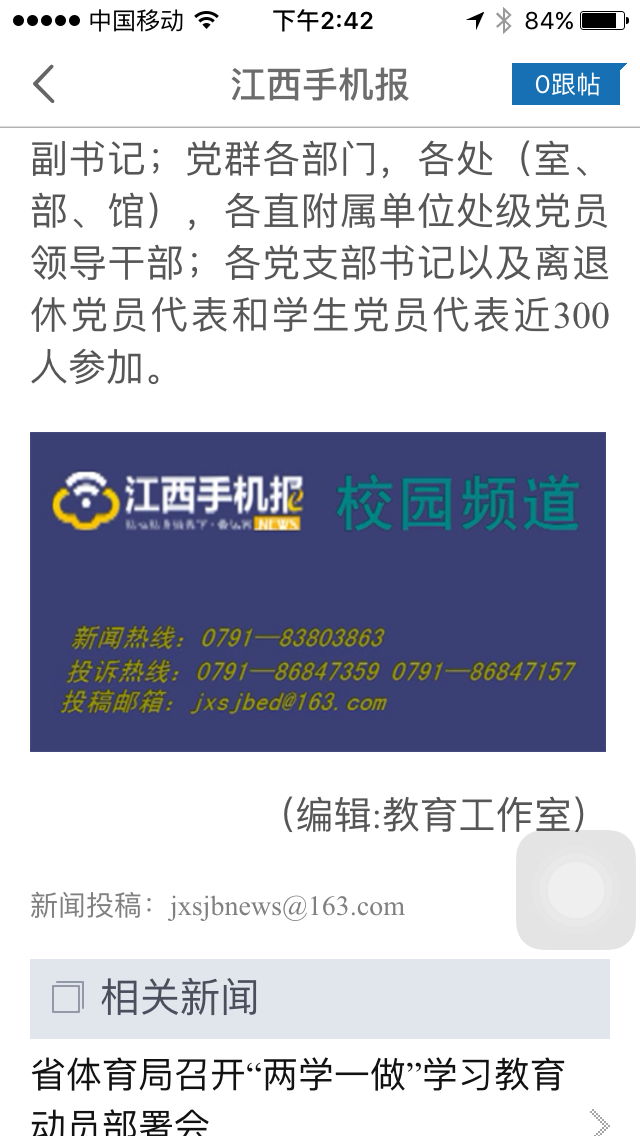Tap the AssistiveTouch floating button

click(575, 889)
